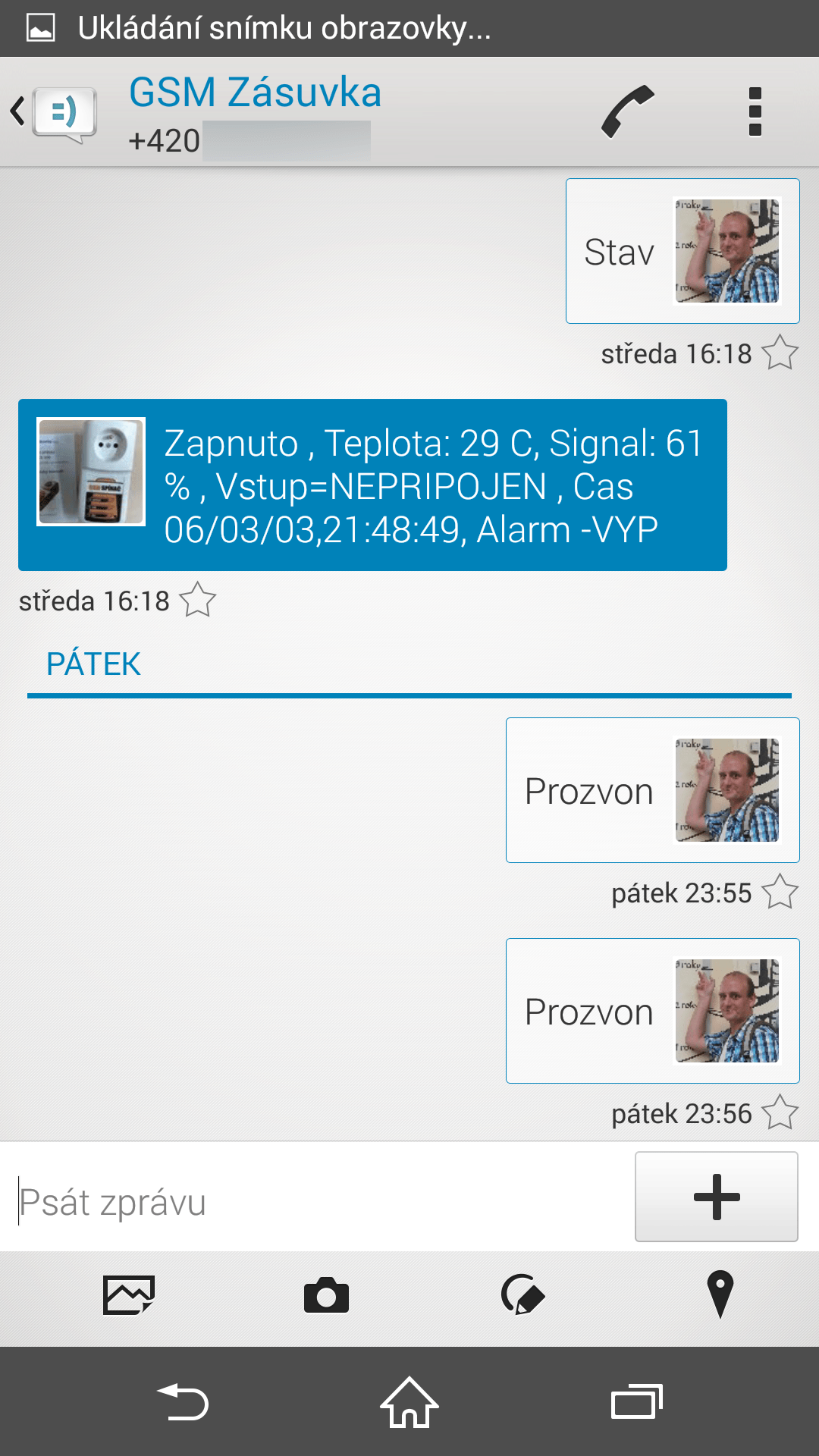Screen dimensions: 819x1456
Task: Open the camera to take a photo
Action: [x=326, y=1295]
